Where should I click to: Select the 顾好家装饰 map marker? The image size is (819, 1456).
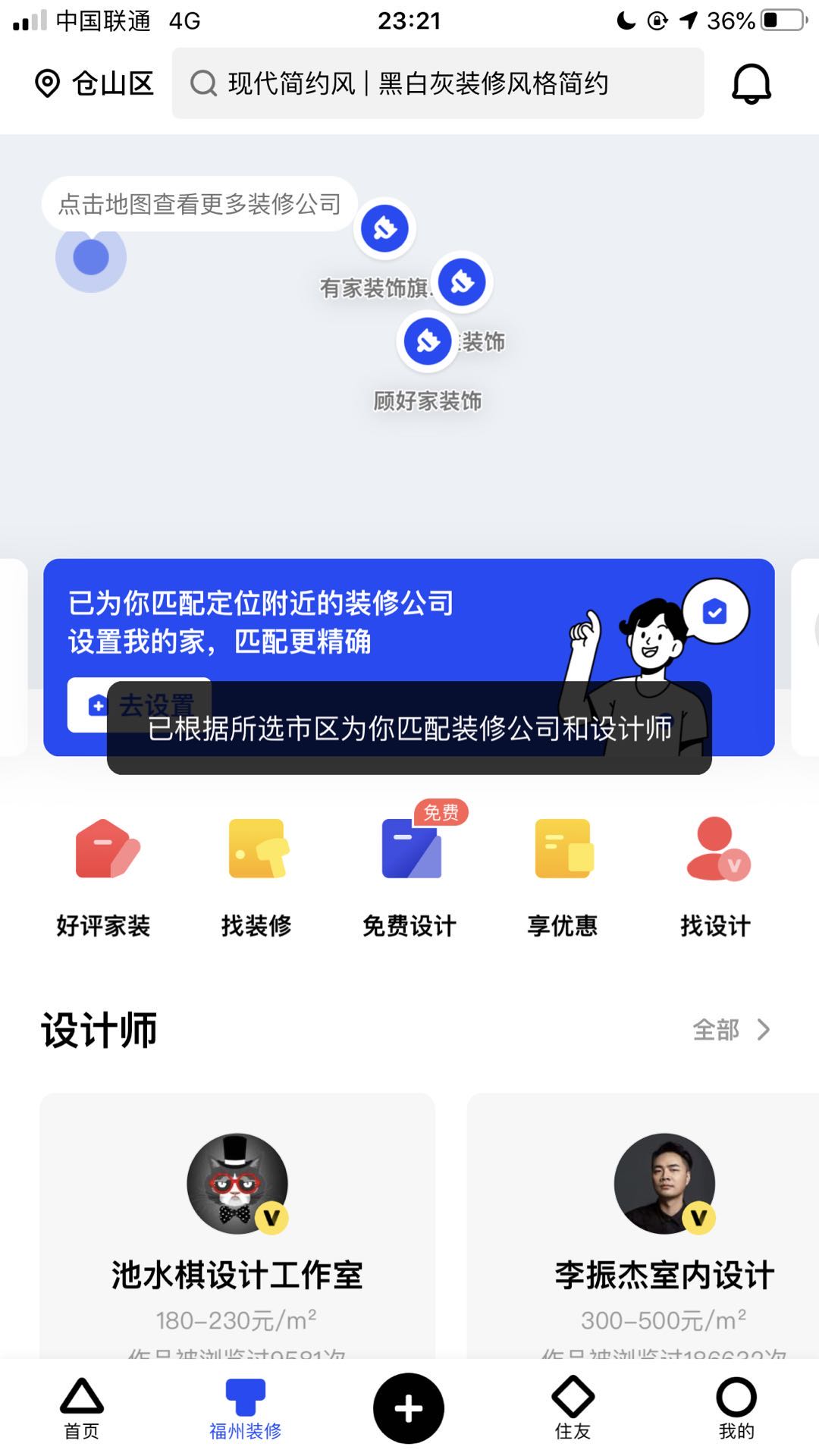pyautogui.click(x=428, y=342)
